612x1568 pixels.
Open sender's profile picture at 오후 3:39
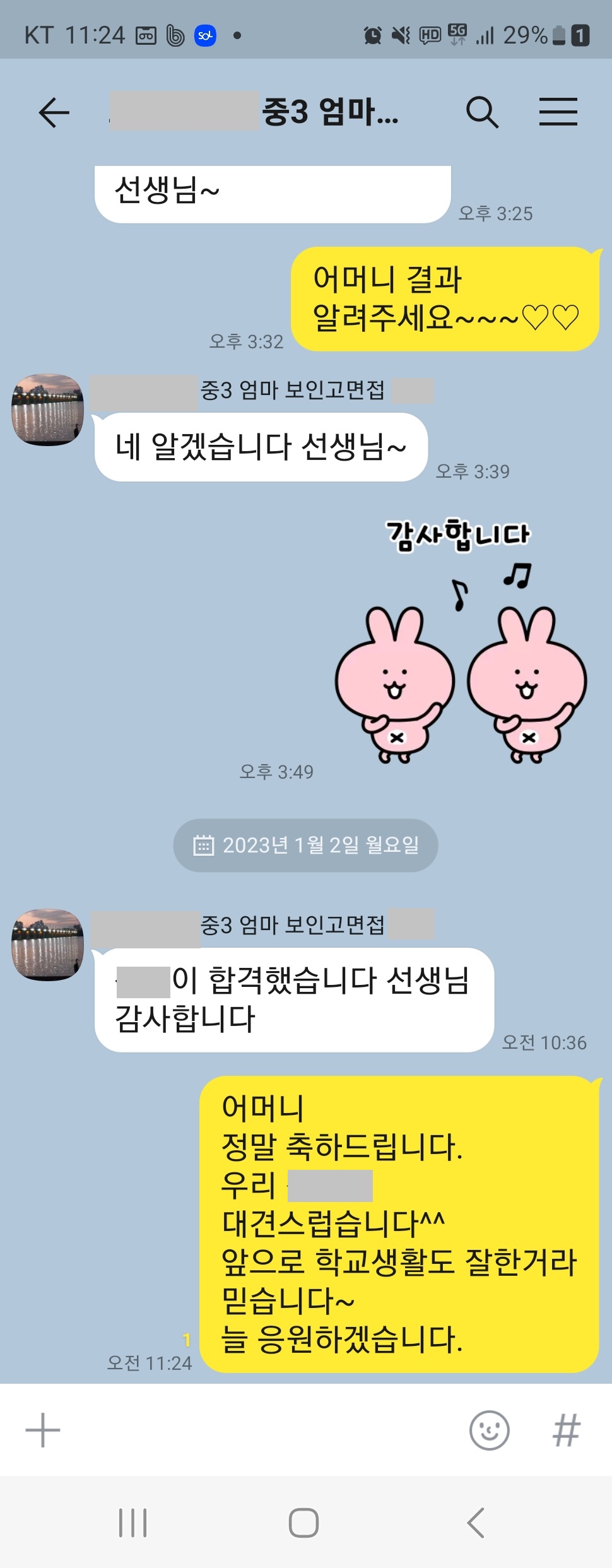pyautogui.click(x=47, y=410)
